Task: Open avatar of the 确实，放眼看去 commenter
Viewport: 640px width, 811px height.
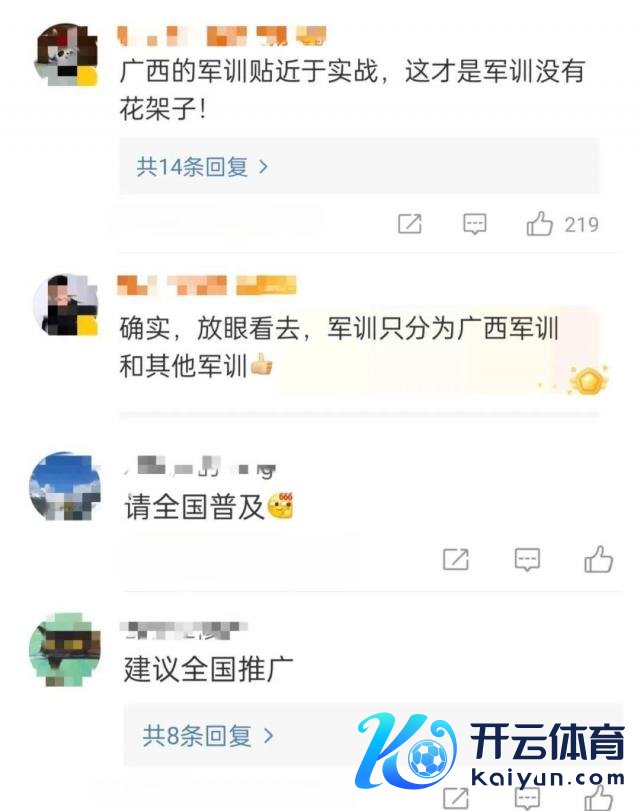Action: pos(66,305)
